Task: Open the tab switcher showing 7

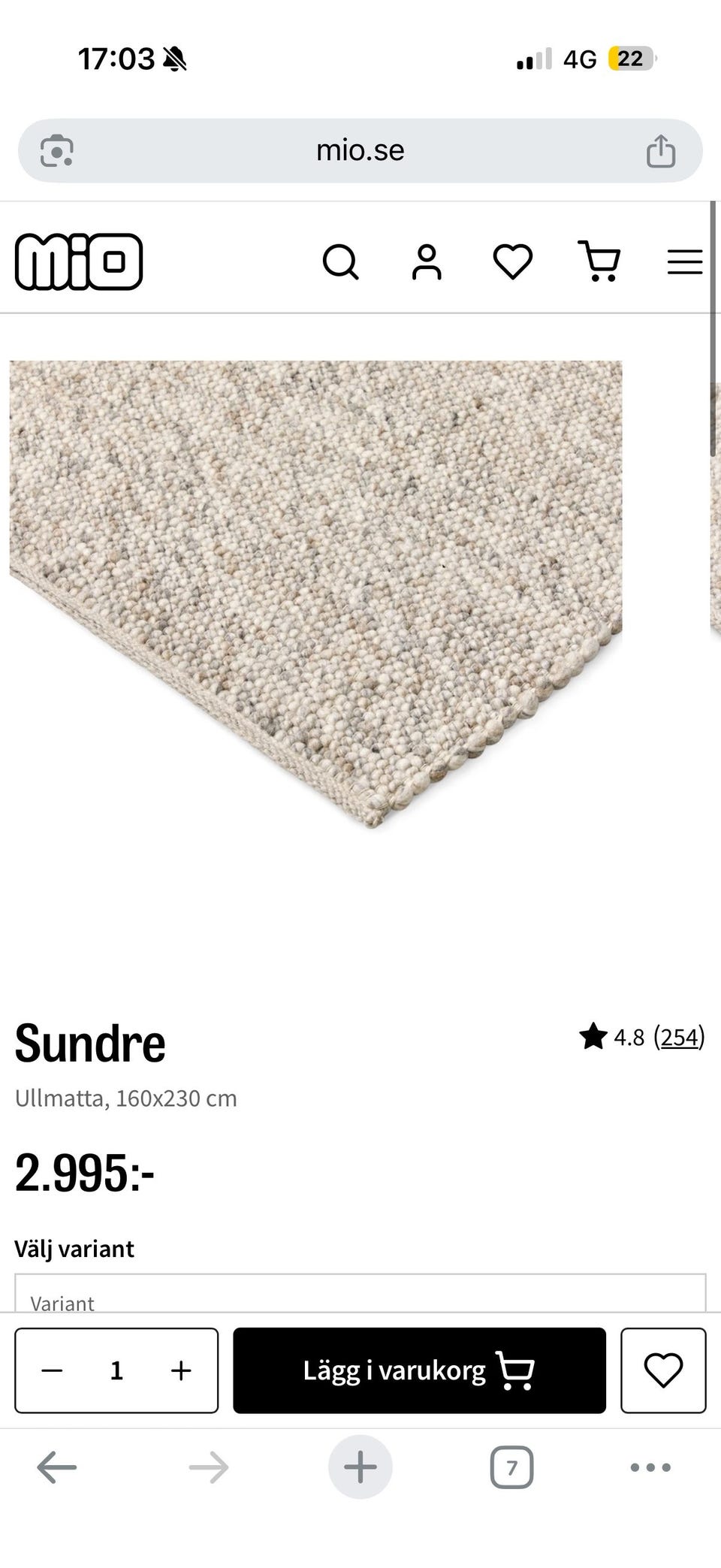Action: (512, 1467)
